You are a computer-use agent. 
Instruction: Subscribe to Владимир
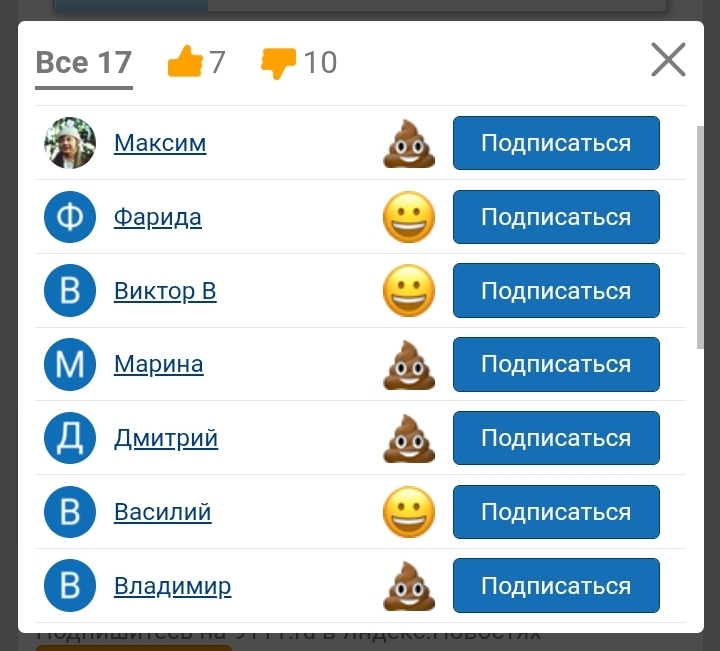(556, 586)
